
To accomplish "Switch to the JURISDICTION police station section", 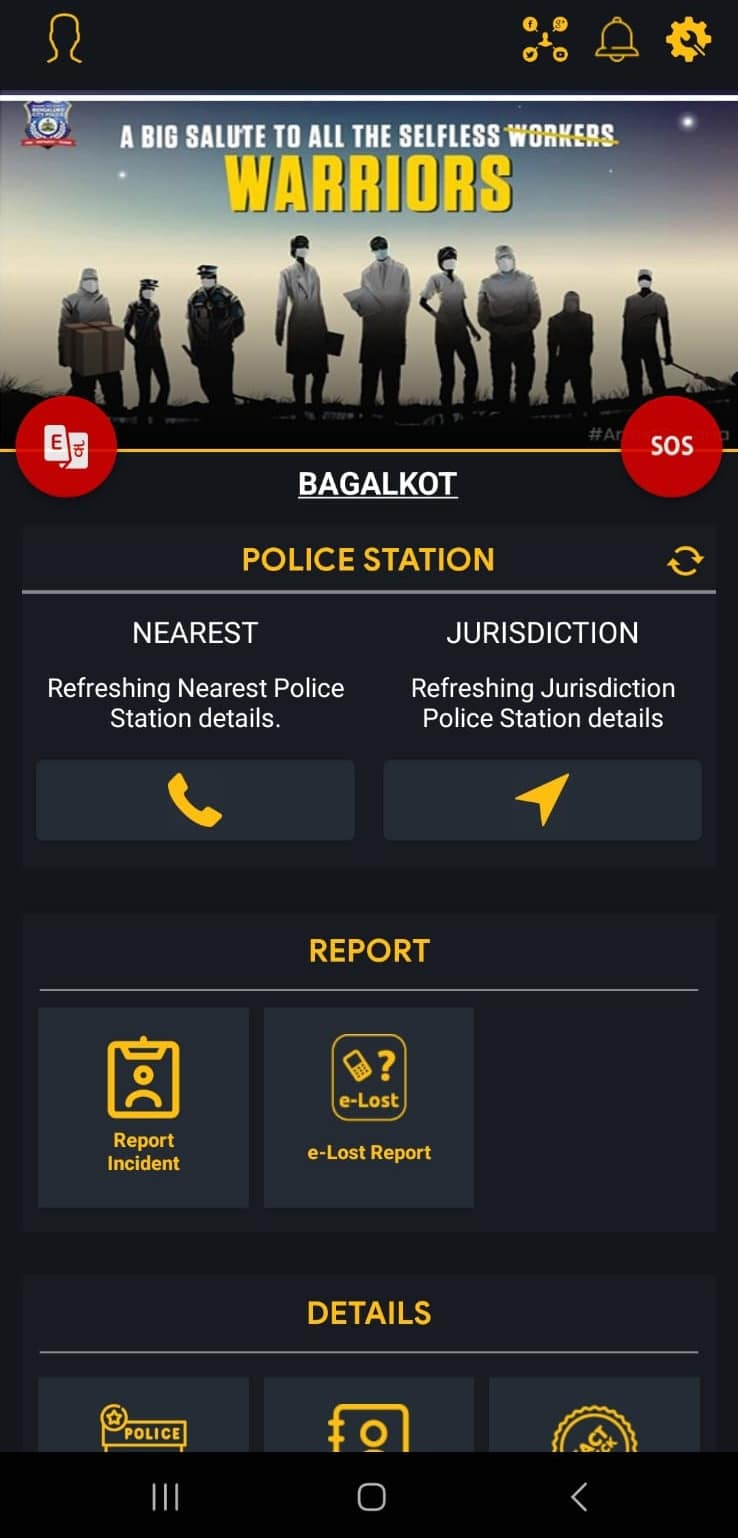I will coord(543,632).
